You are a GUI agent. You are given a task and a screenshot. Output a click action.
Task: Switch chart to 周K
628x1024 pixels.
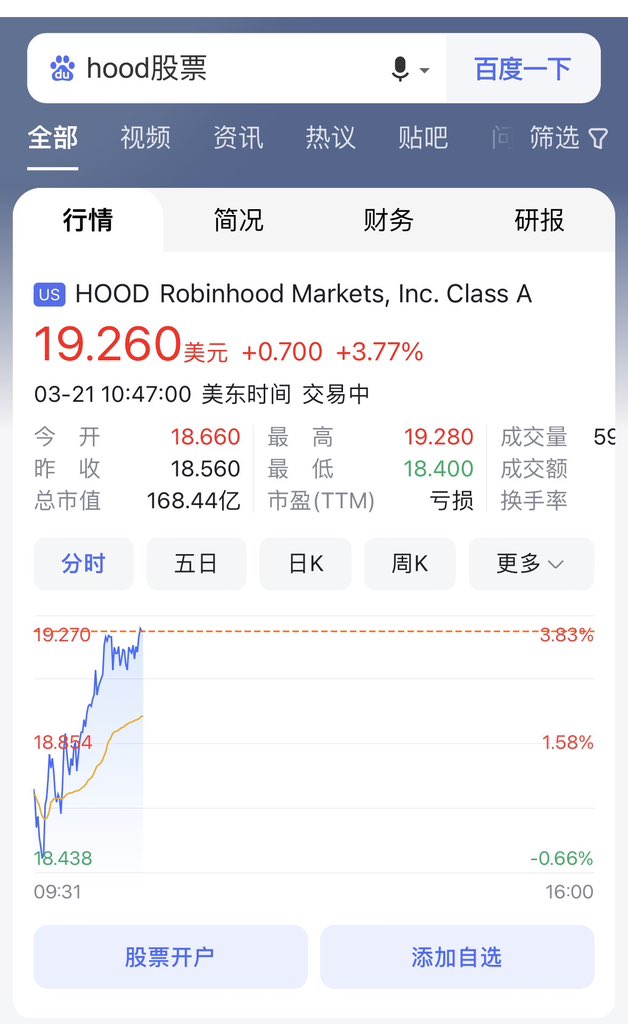click(x=409, y=564)
